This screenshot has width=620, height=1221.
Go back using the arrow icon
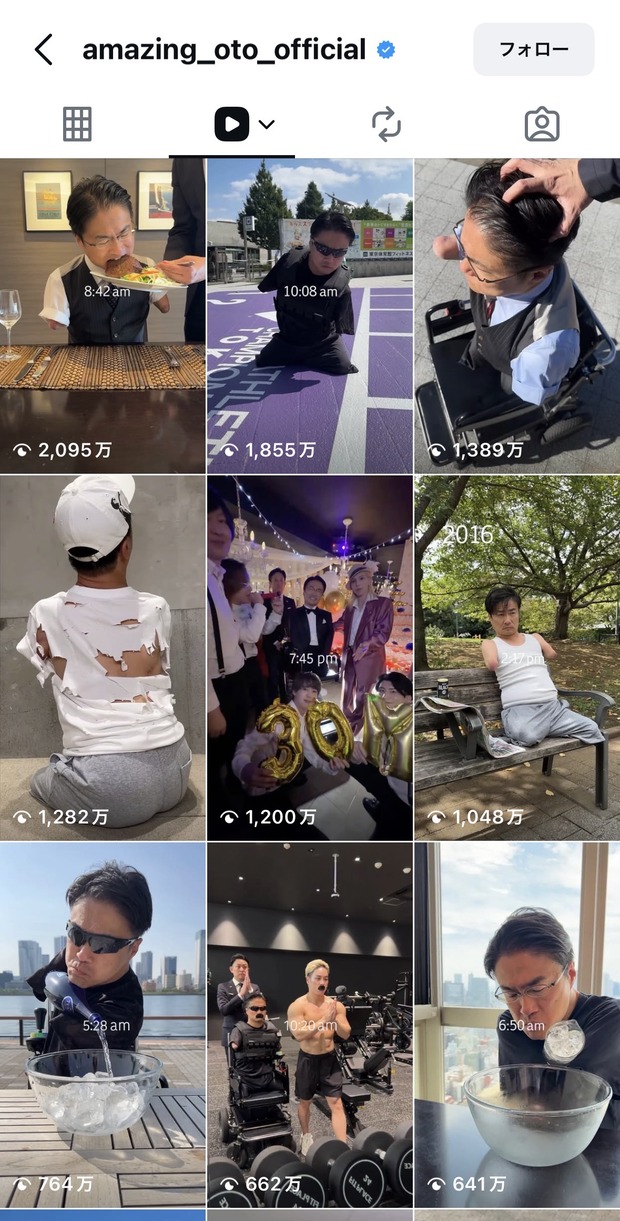tap(43, 49)
